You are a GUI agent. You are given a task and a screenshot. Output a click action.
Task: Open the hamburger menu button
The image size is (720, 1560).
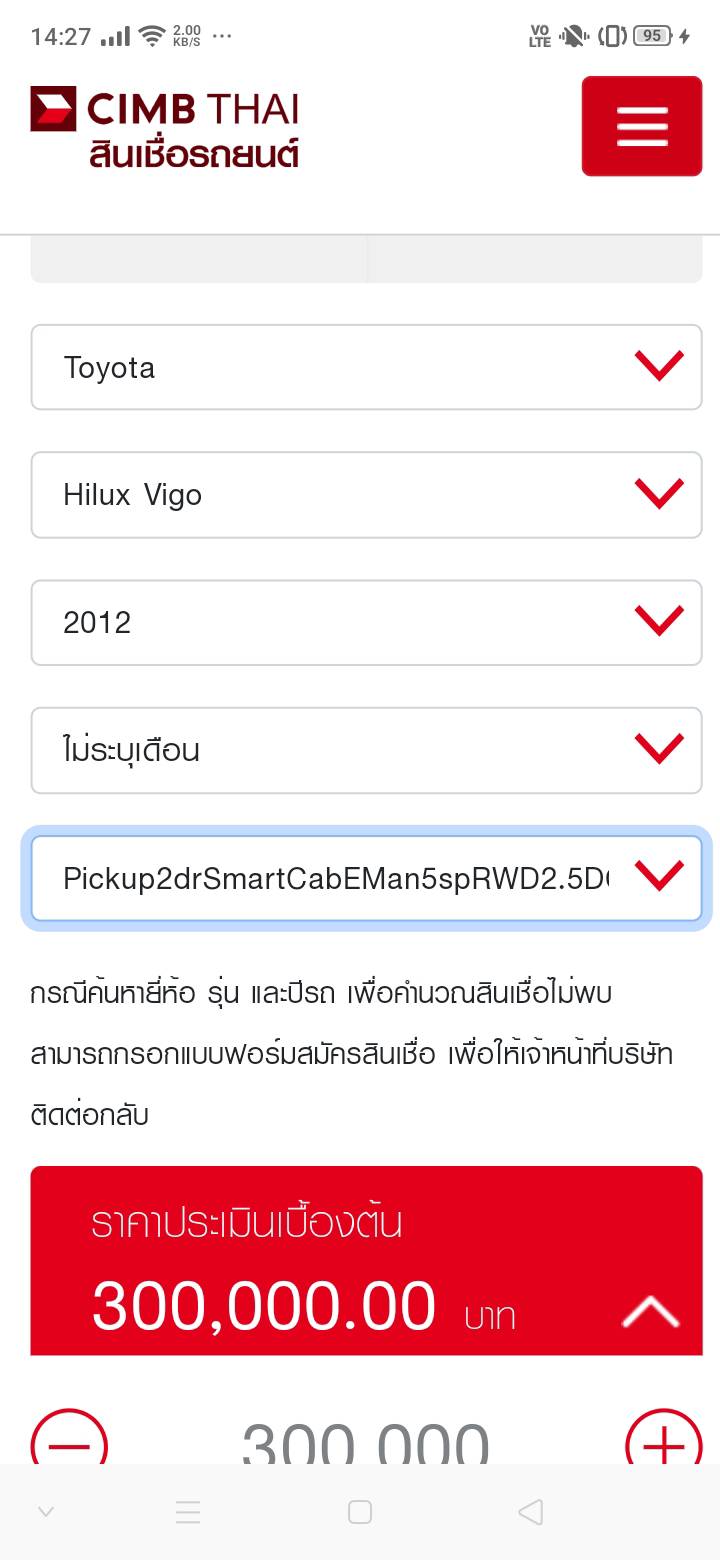[x=642, y=126]
